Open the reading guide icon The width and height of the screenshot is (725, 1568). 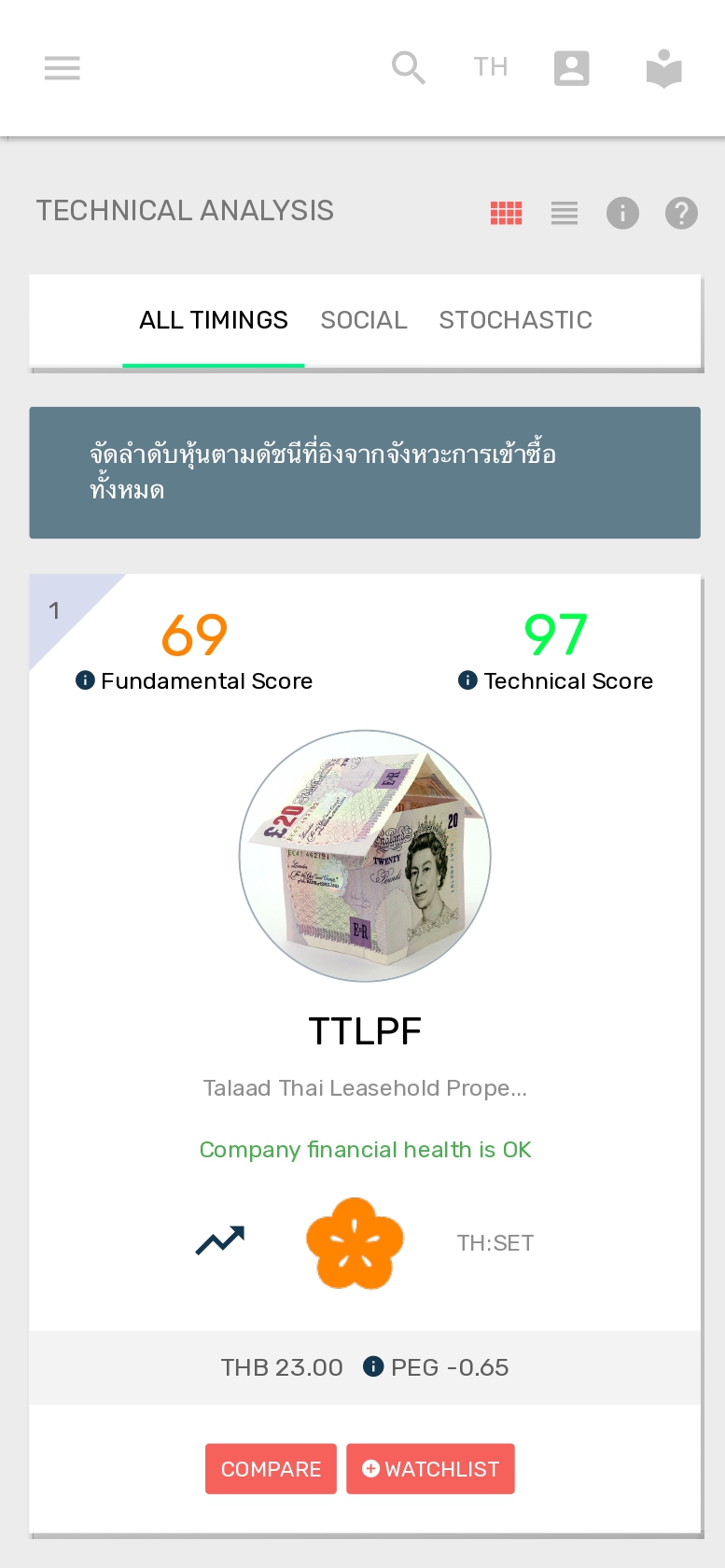point(663,68)
